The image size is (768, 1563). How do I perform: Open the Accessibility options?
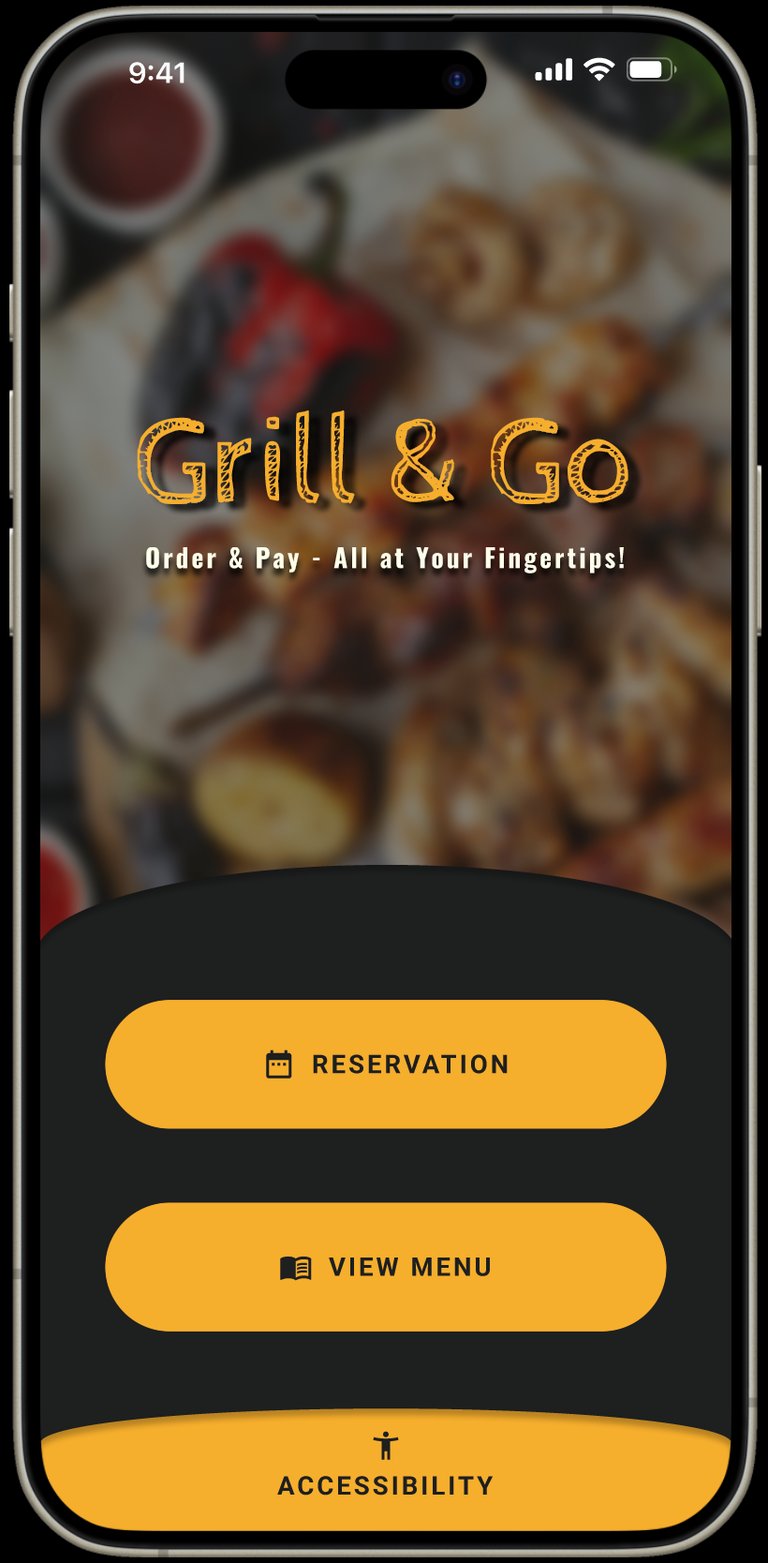pyautogui.click(x=385, y=1469)
